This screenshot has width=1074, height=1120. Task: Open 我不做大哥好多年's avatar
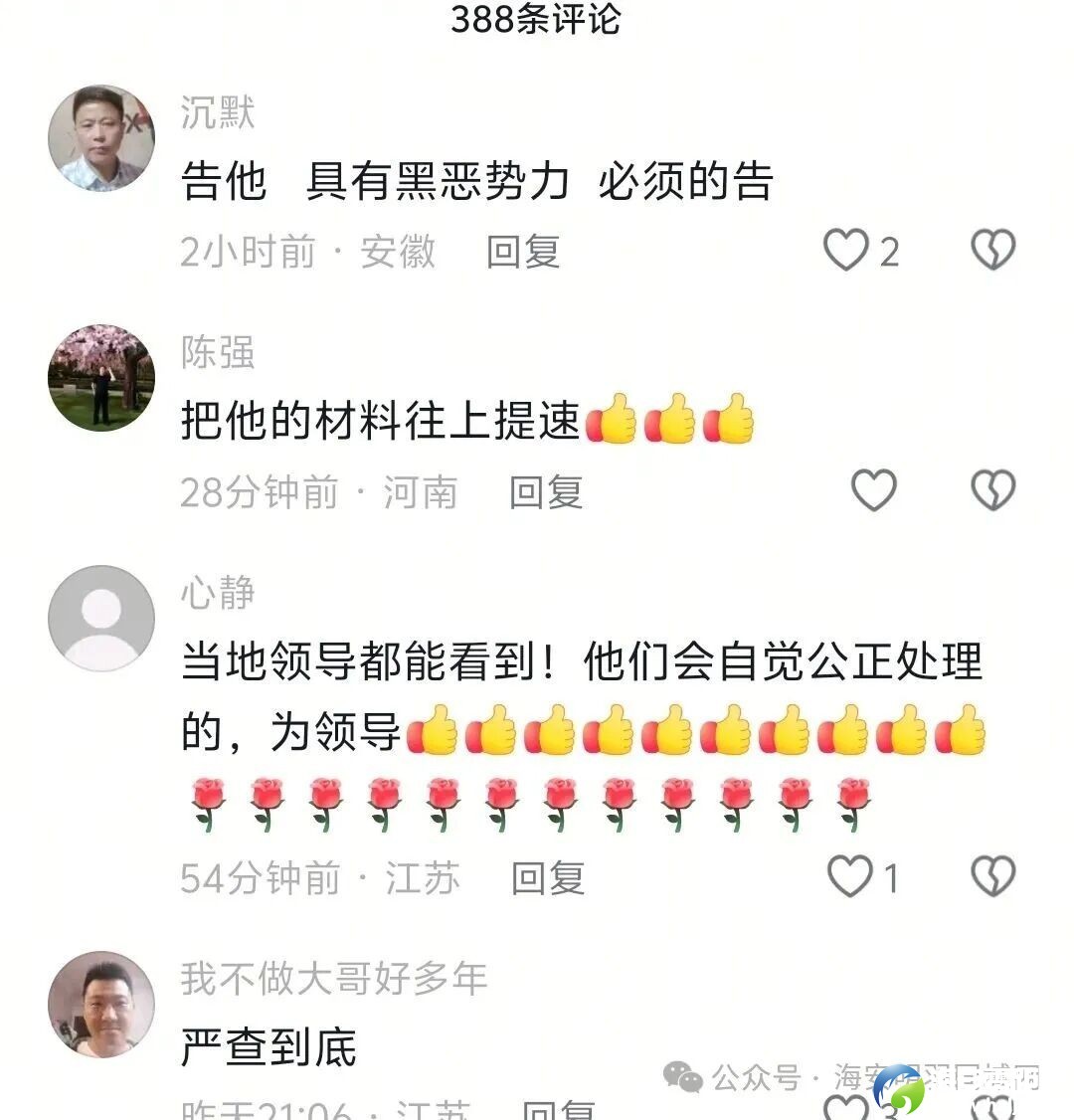coord(101,1005)
